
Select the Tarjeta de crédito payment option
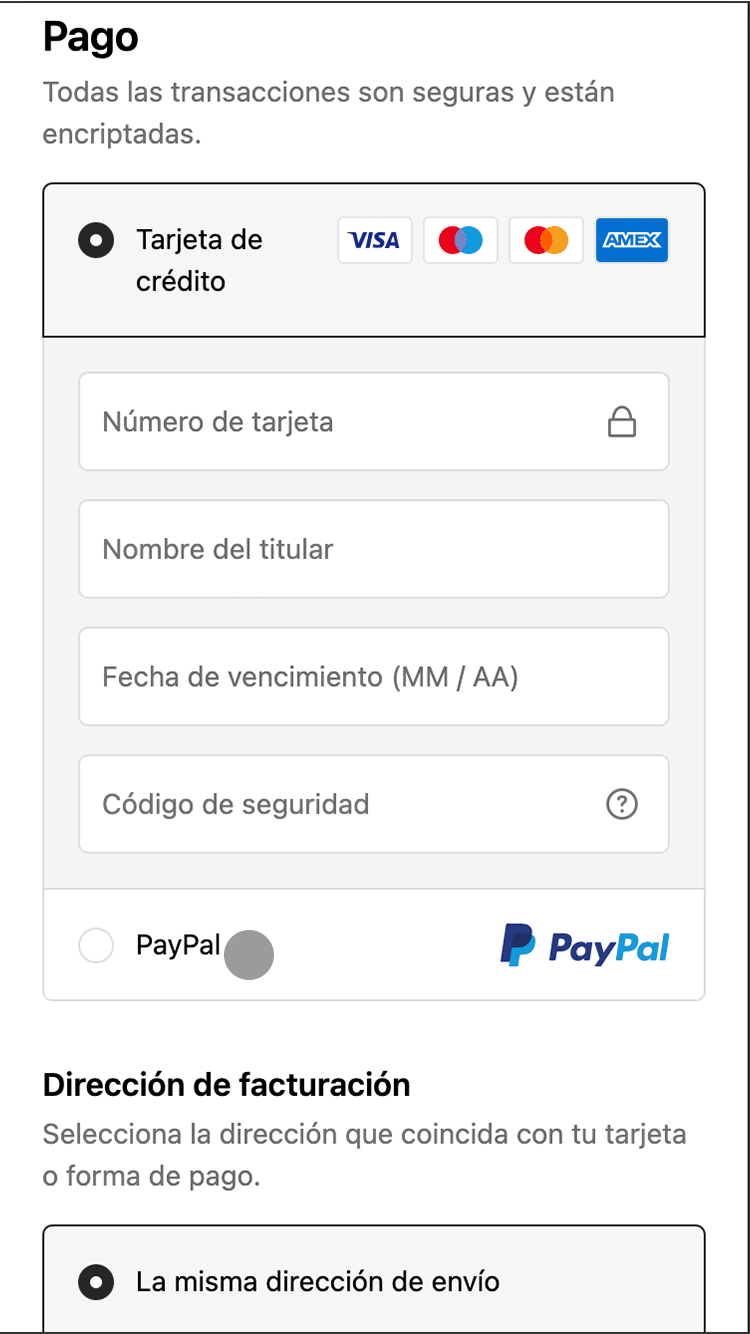pyautogui.click(x=96, y=241)
